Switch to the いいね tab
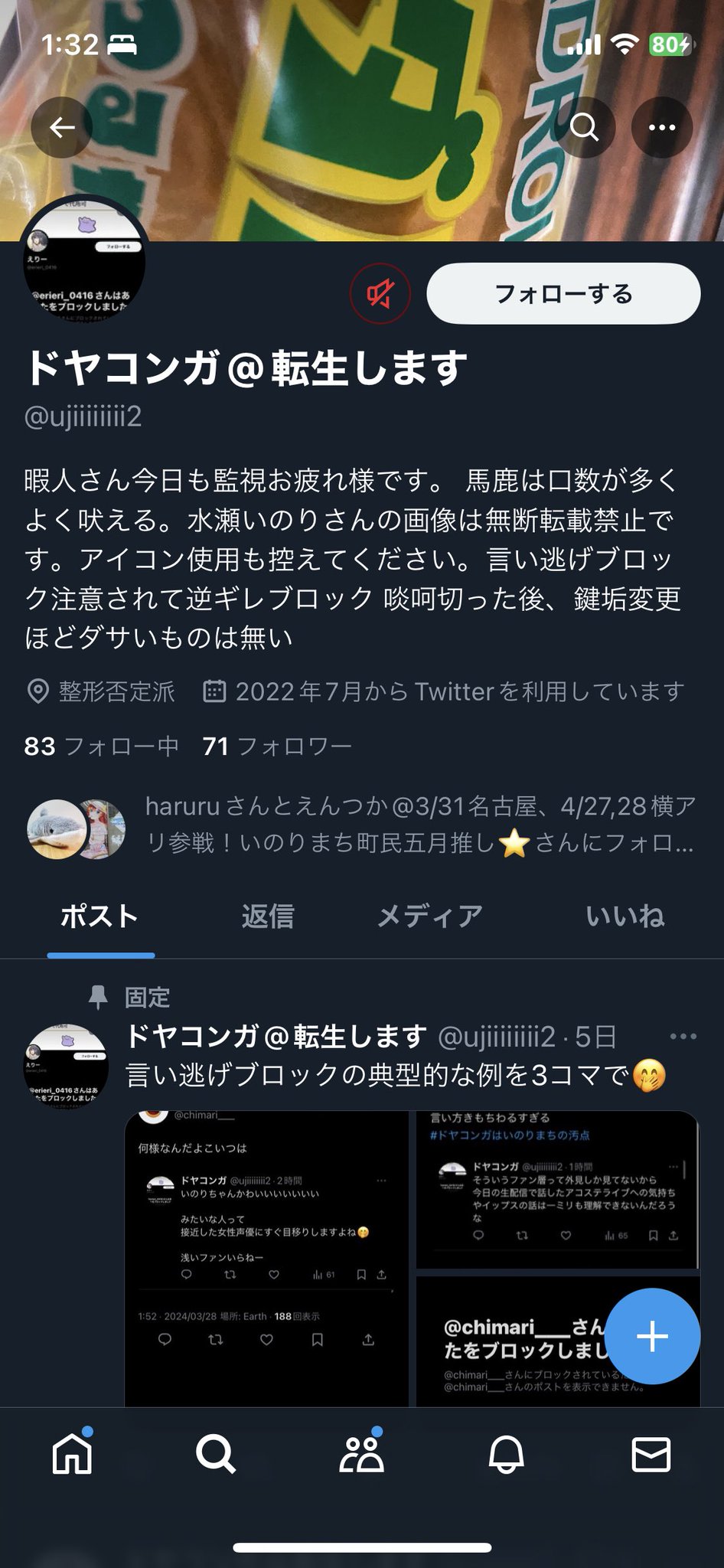The width and height of the screenshot is (724, 1568). [625, 916]
